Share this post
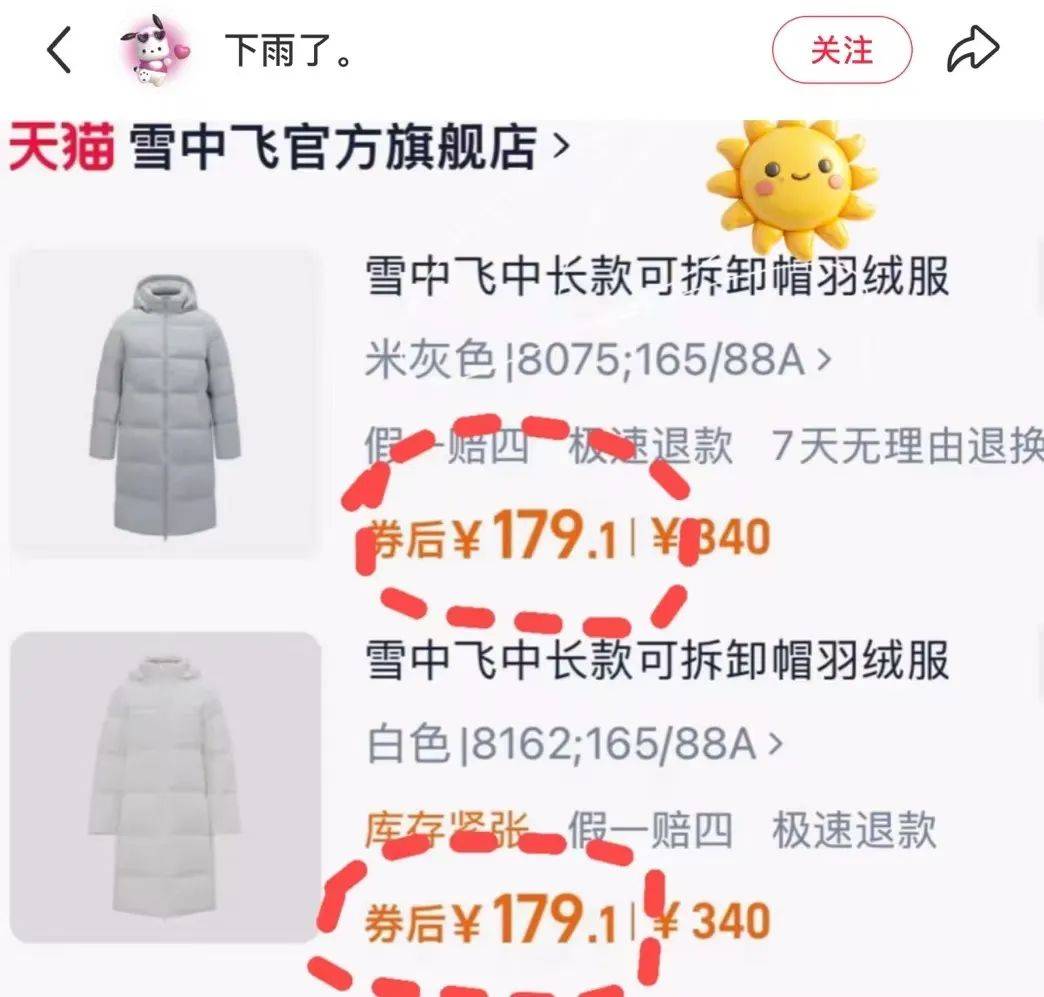This screenshot has width=1044, height=997. click(972, 50)
